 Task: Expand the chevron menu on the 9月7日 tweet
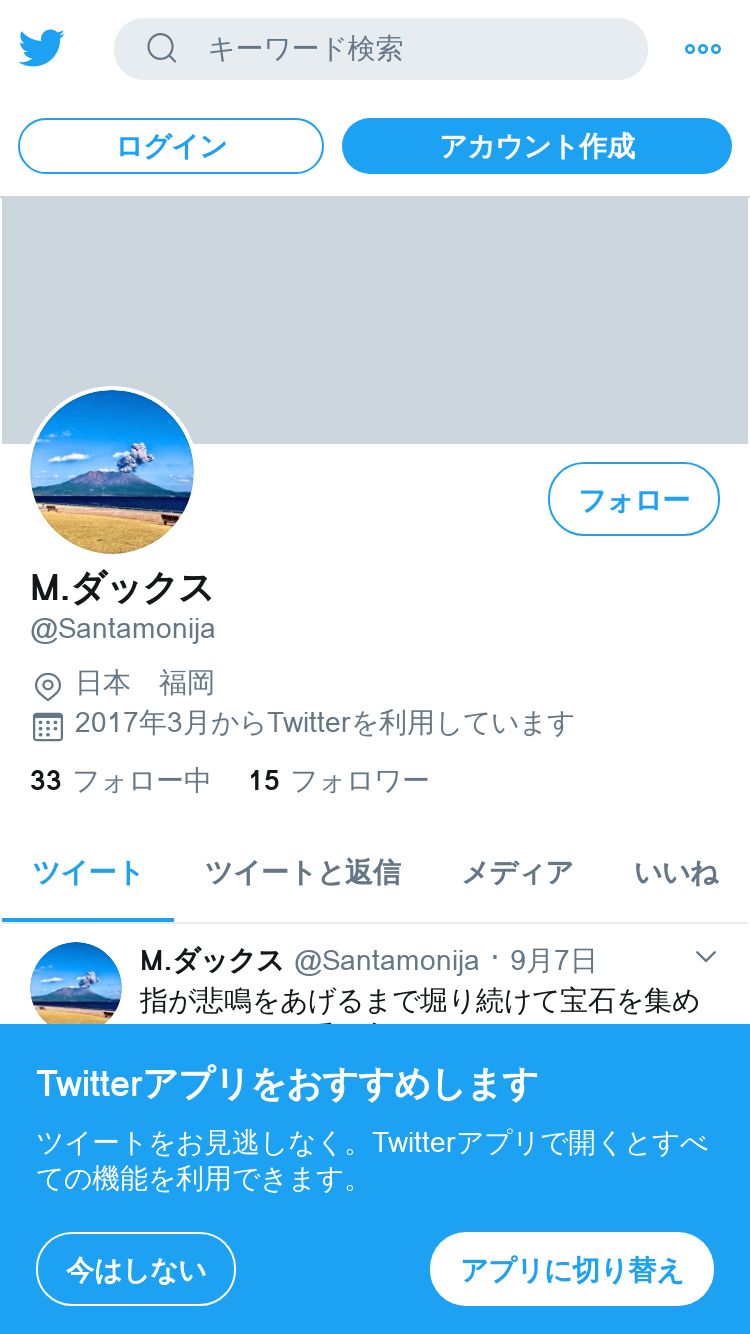(x=706, y=957)
